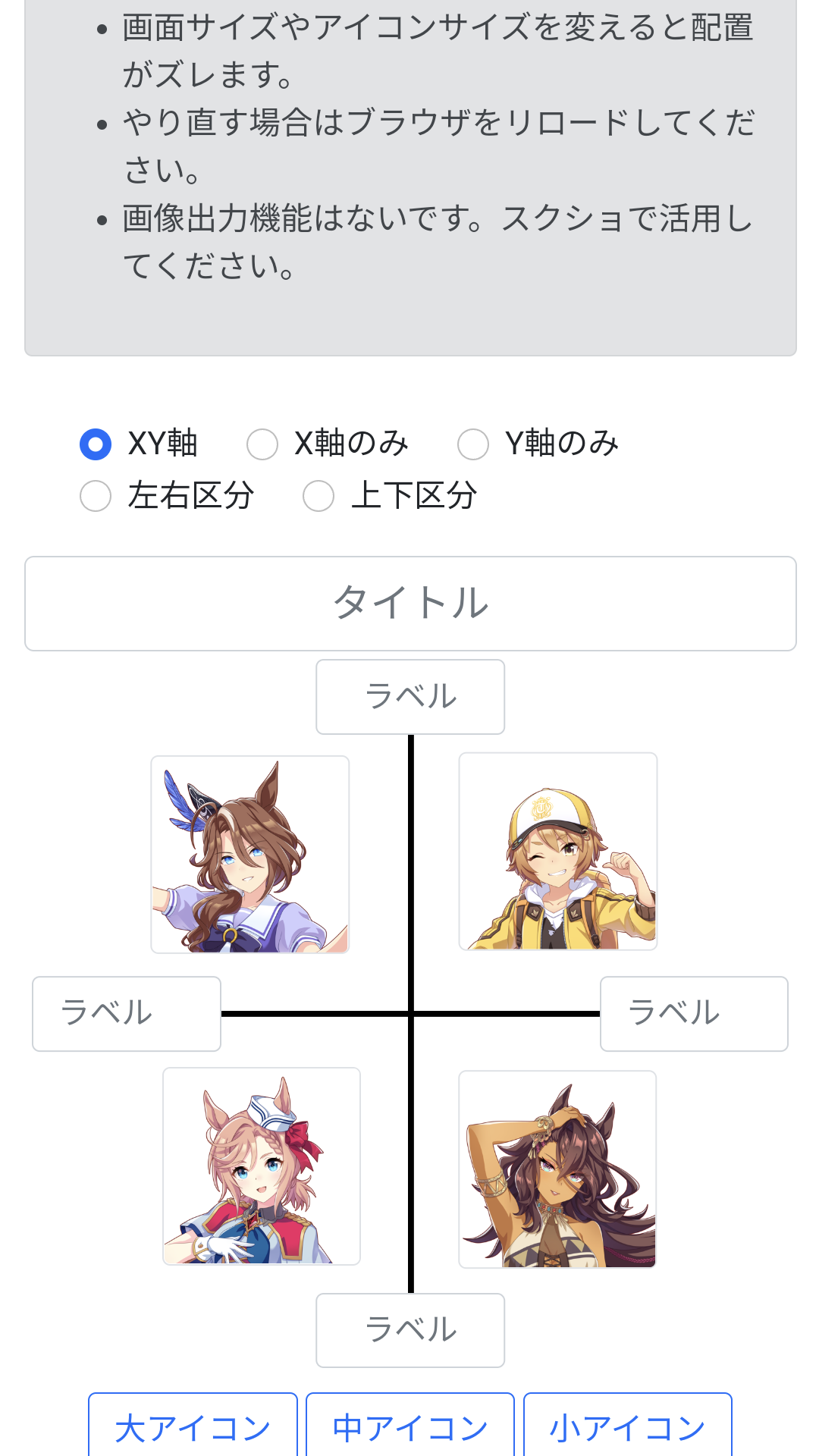The image size is (819, 1456).
Task: Switch to 大アイコン size
Action: point(193,1427)
